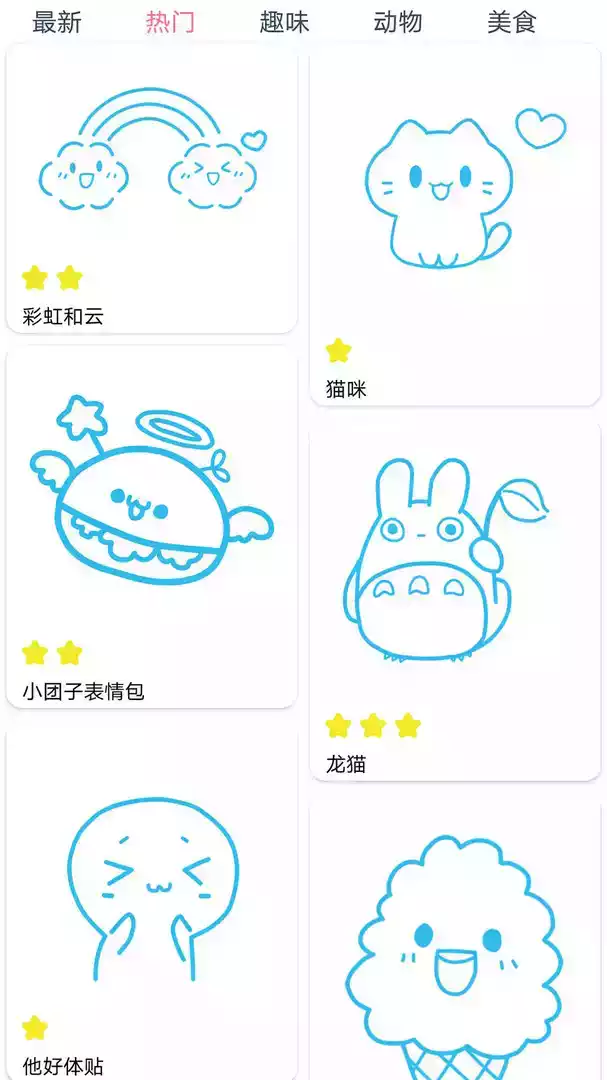607x1080 pixels.
Task: Go to the 美食 tab
Action: [512, 22]
